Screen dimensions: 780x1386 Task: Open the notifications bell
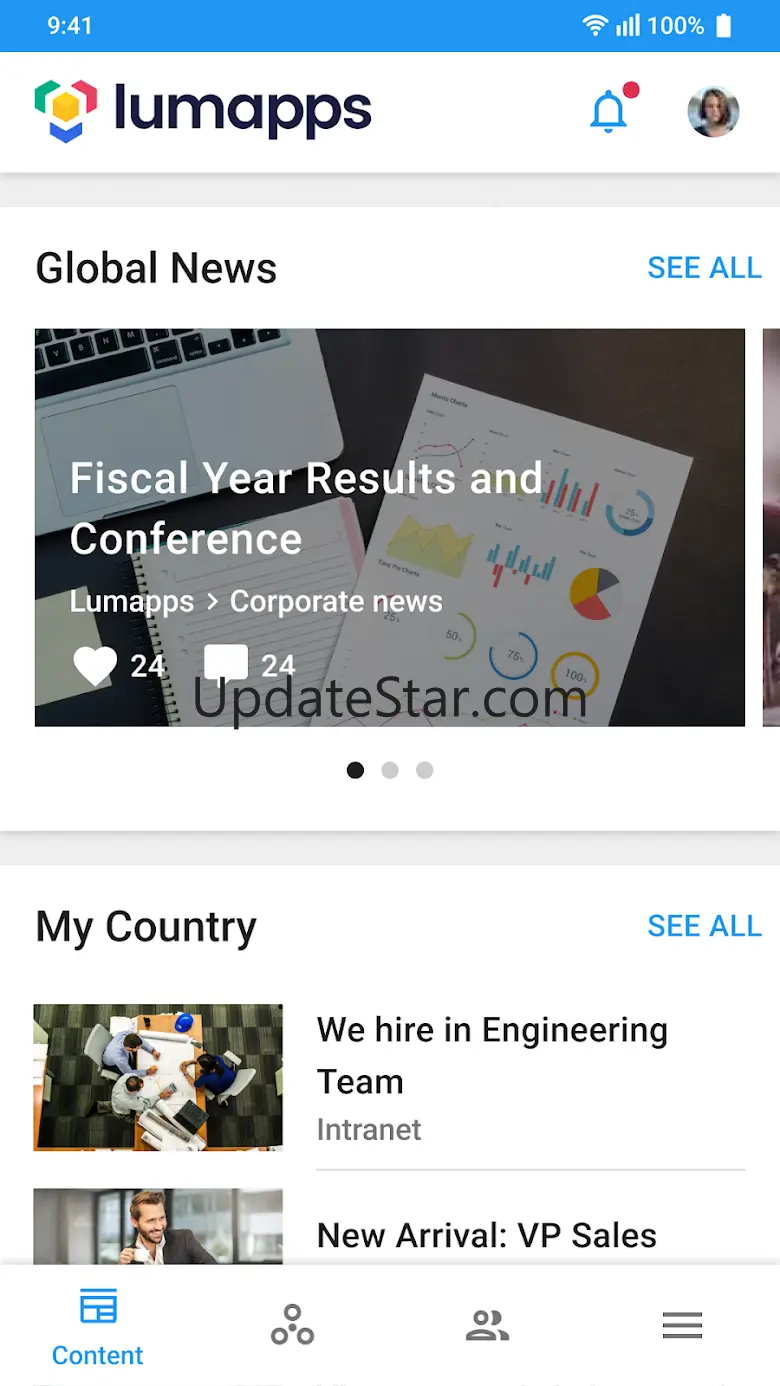609,112
